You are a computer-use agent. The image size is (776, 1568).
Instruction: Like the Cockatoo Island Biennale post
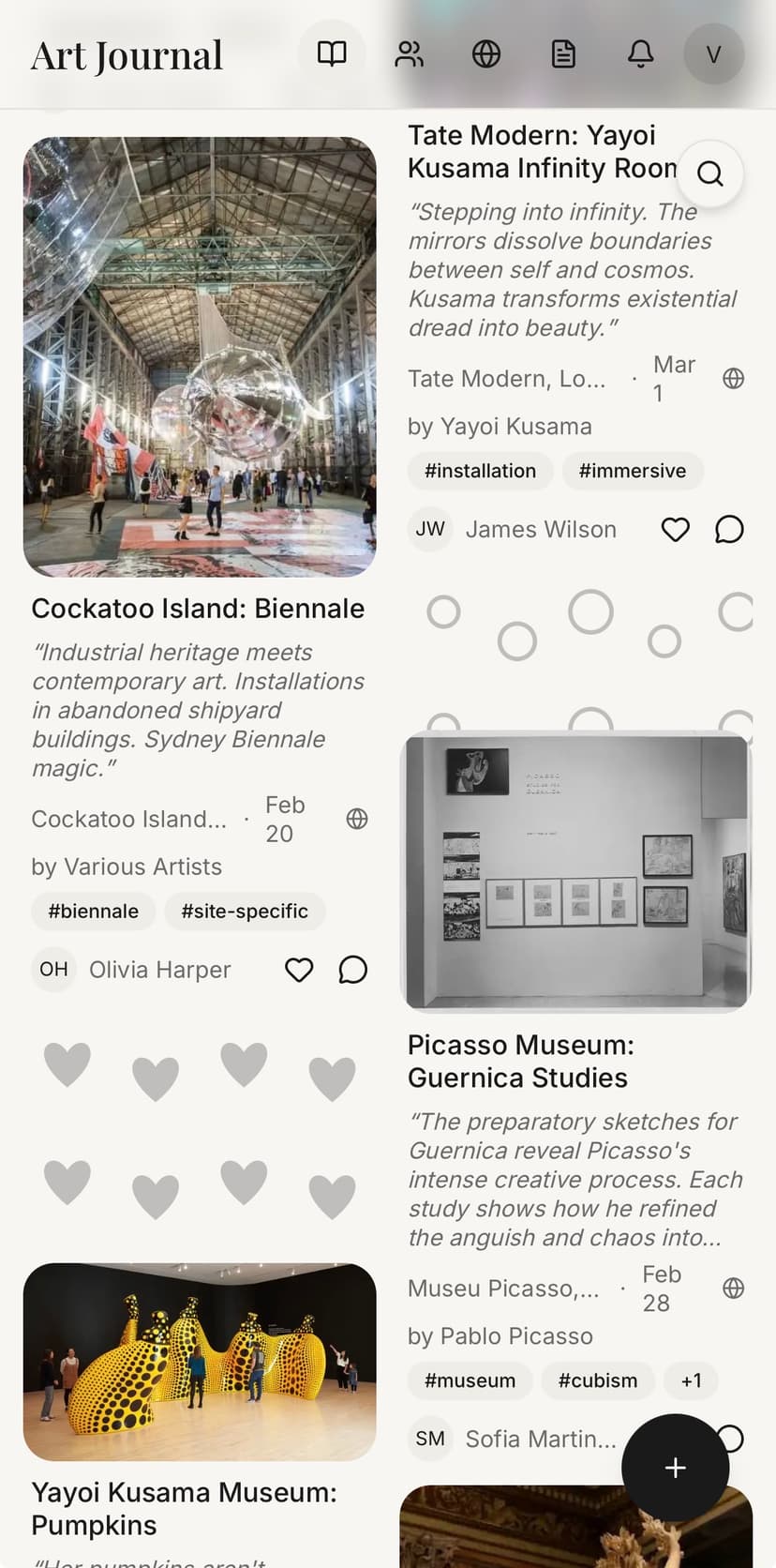pos(298,970)
